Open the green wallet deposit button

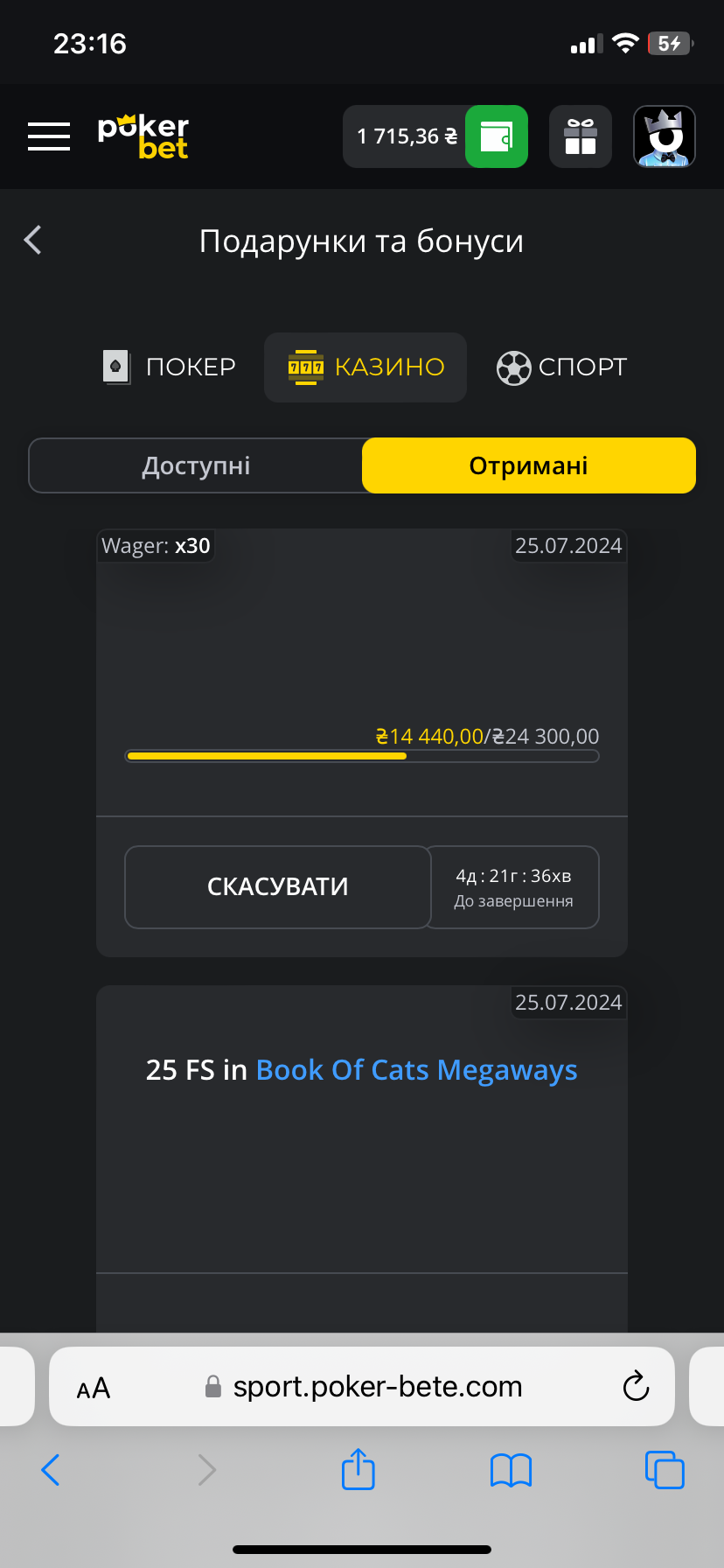[x=496, y=136]
